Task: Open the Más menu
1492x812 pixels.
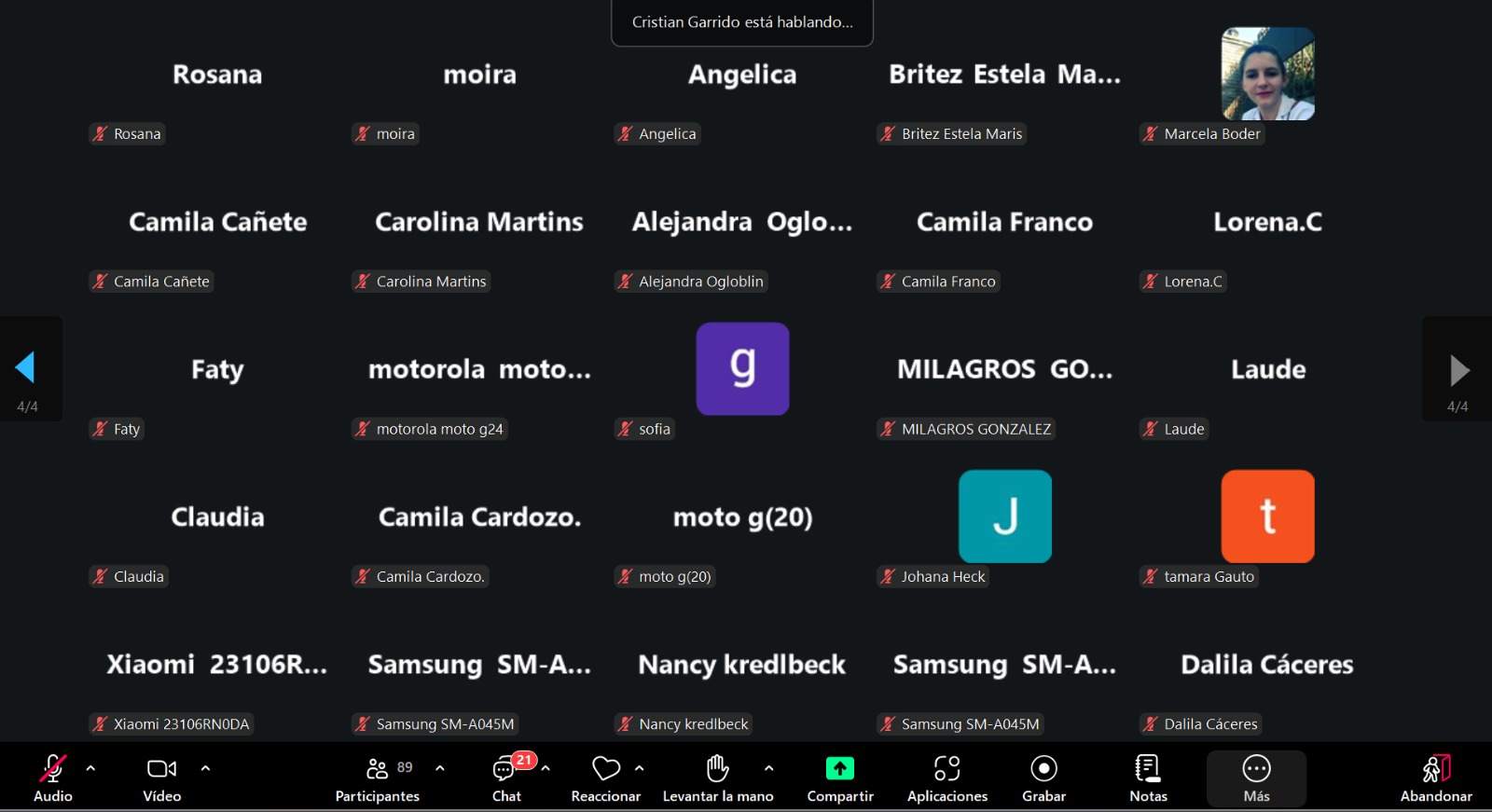Action: [1256, 778]
